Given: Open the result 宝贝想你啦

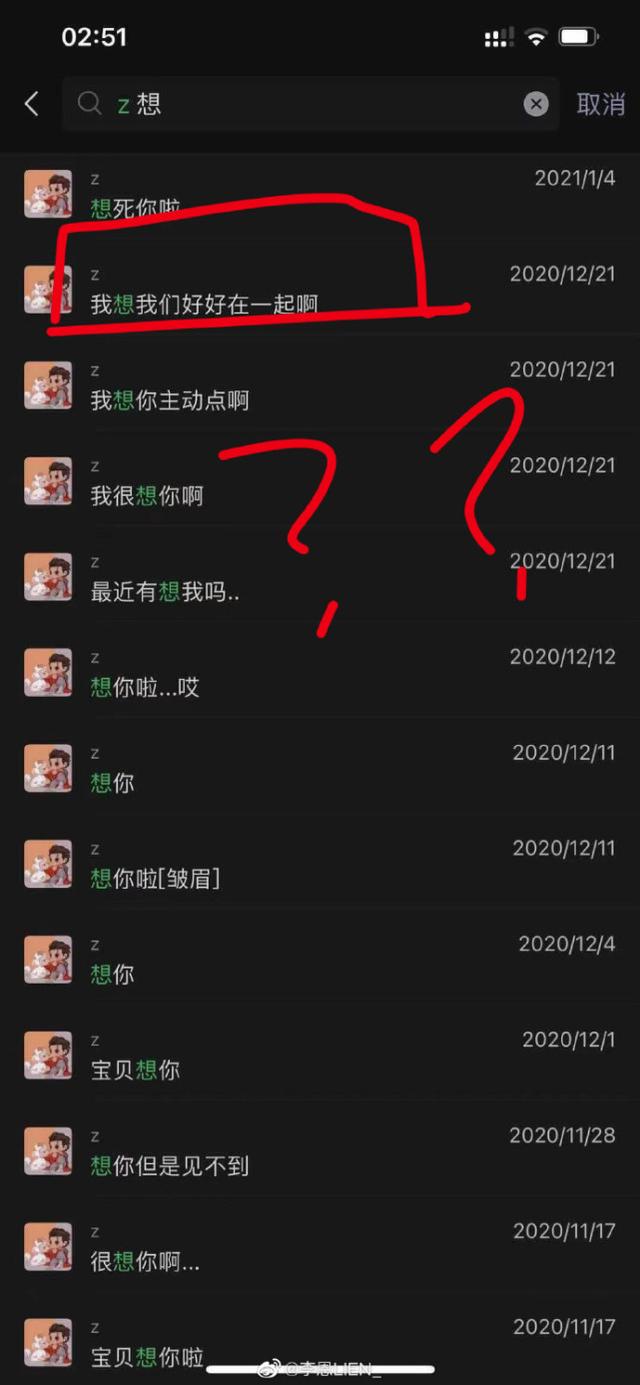Looking at the screenshot, I should pos(320,1343).
